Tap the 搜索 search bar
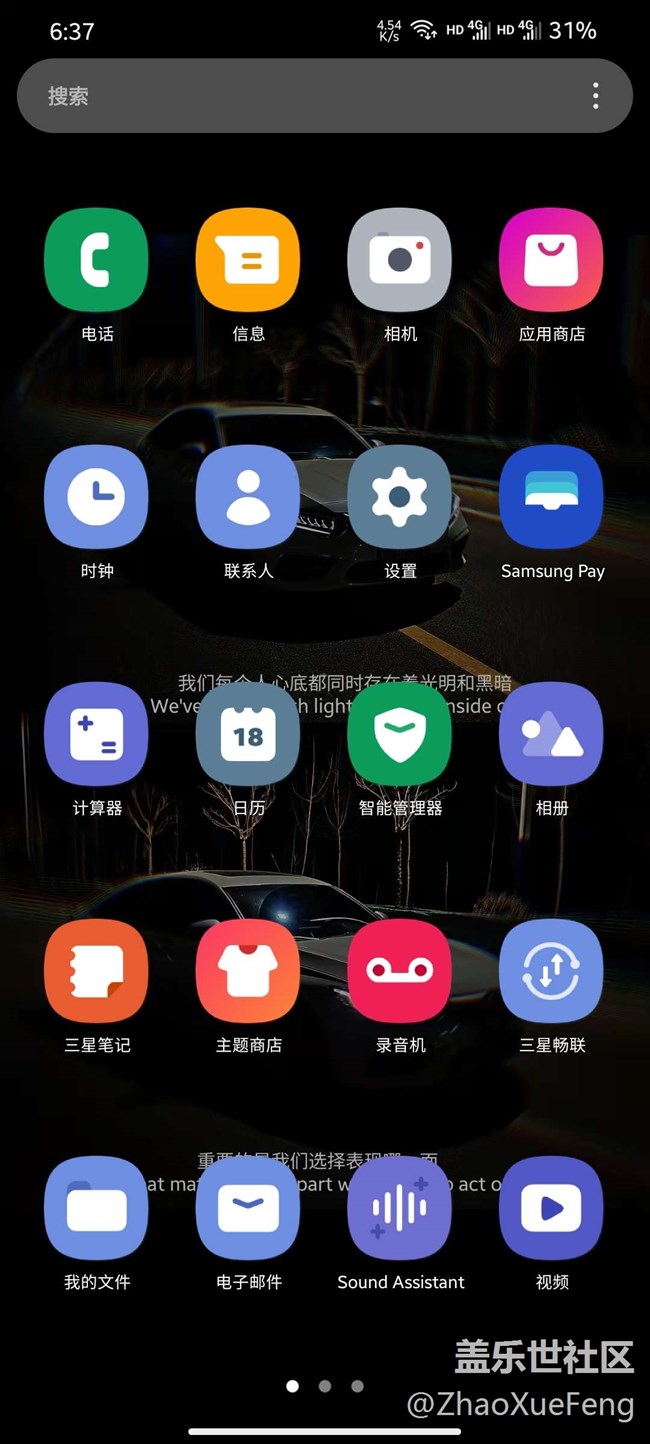The image size is (650, 1444). coord(300,96)
